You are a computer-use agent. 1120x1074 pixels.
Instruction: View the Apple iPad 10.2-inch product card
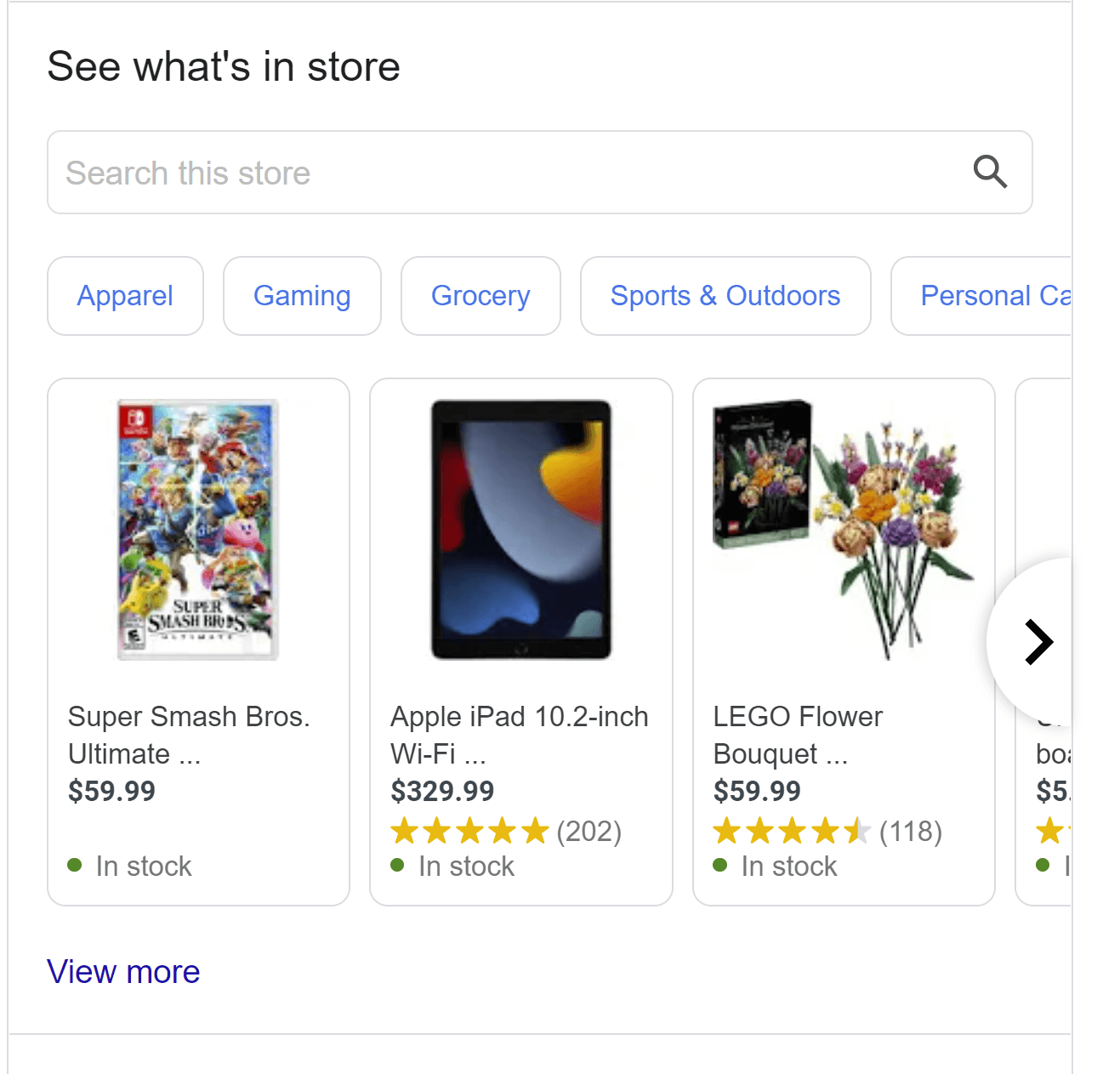tap(520, 642)
